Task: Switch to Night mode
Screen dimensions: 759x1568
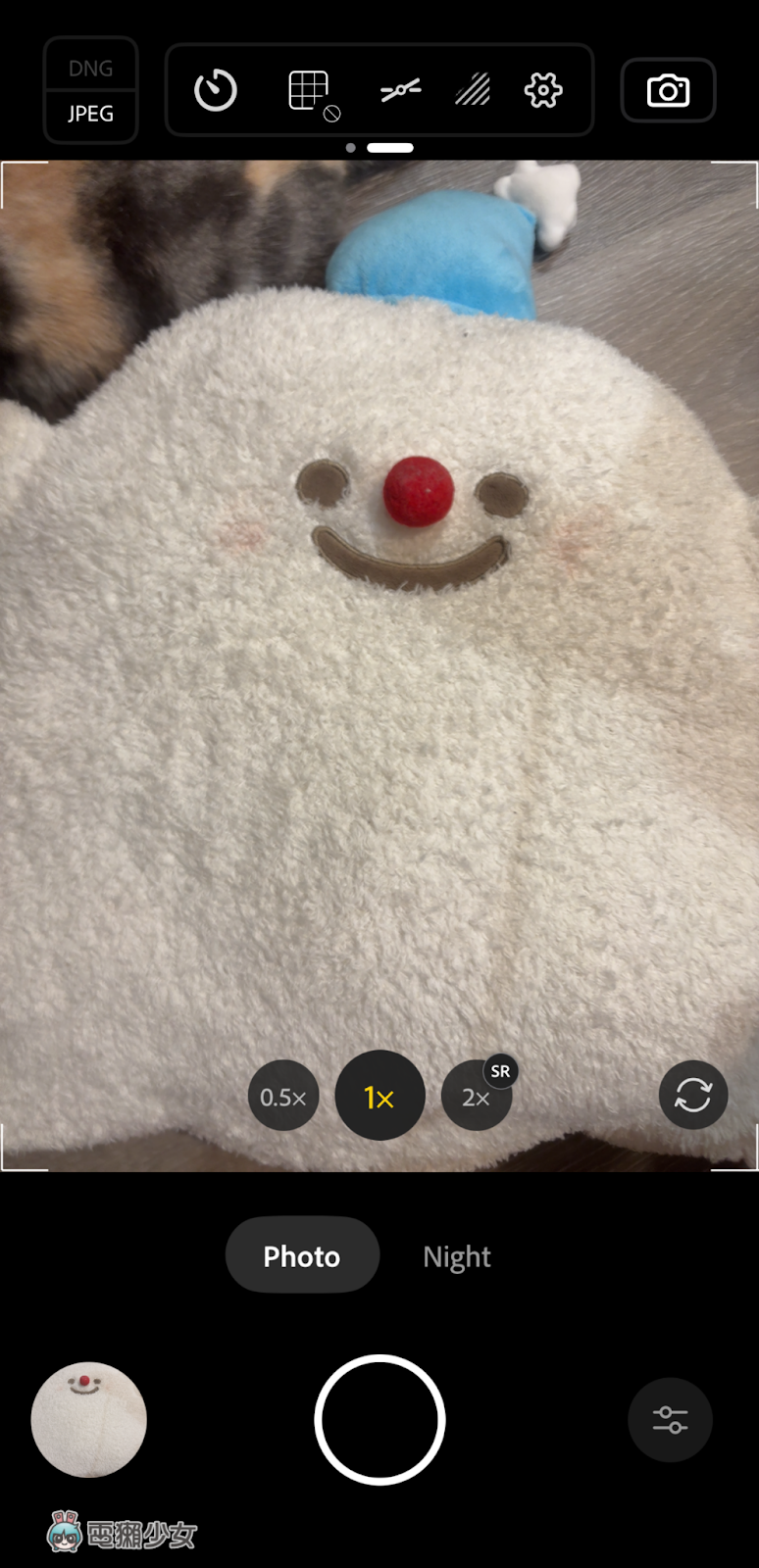Action: tap(457, 1256)
